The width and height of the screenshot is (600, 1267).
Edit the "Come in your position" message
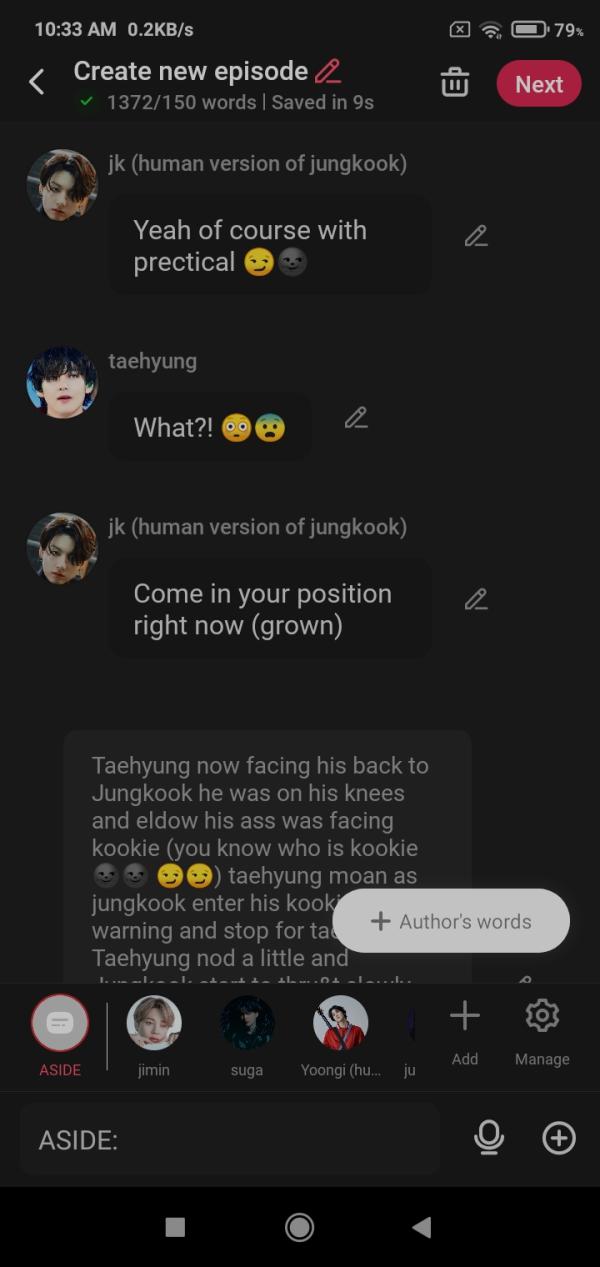click(x=476, y=600)
